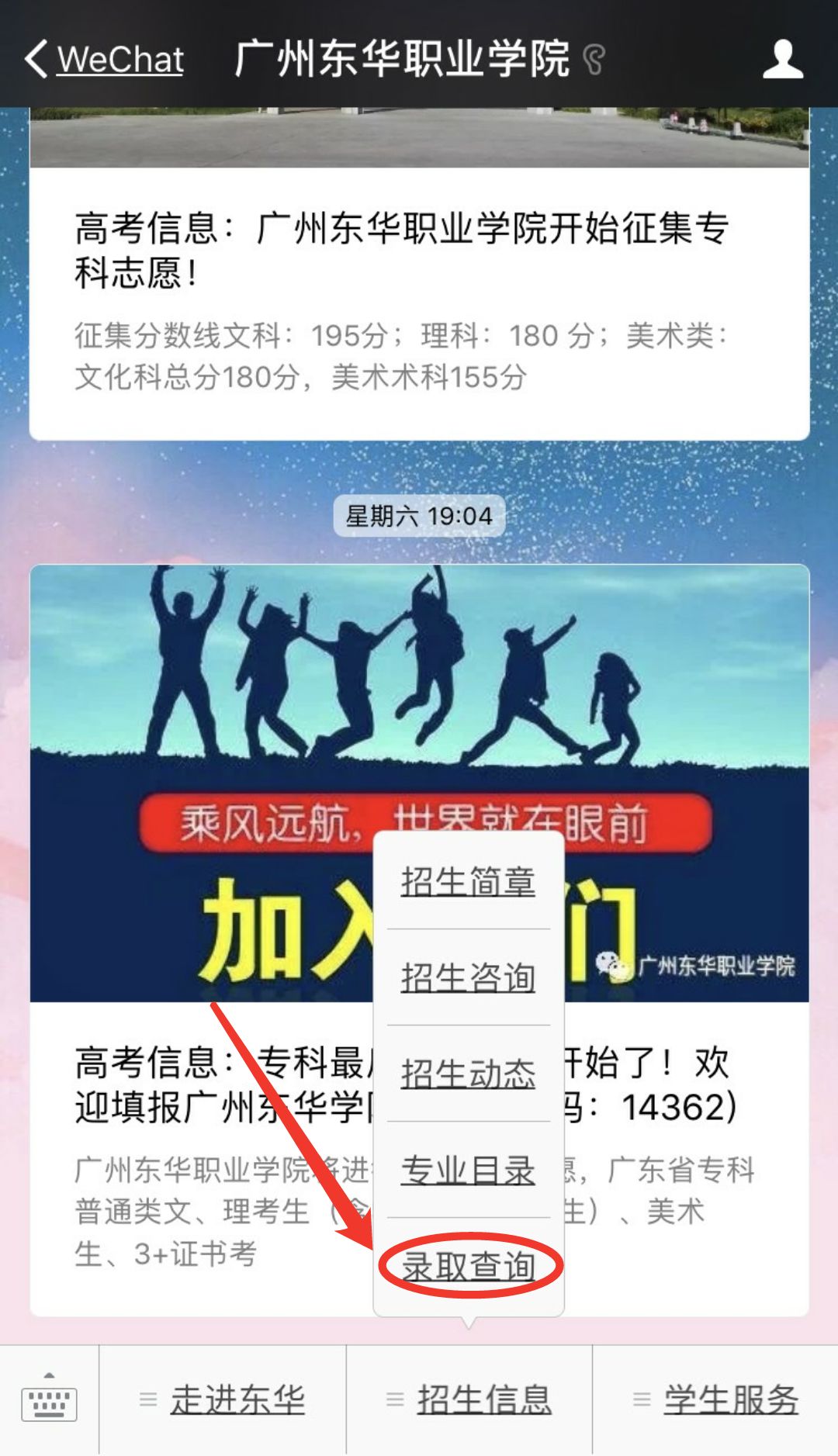Image resolution: width=838 pixels, height=1456 pixels.
Task: Go back to WeChat
Action: [x=105, y=59]
